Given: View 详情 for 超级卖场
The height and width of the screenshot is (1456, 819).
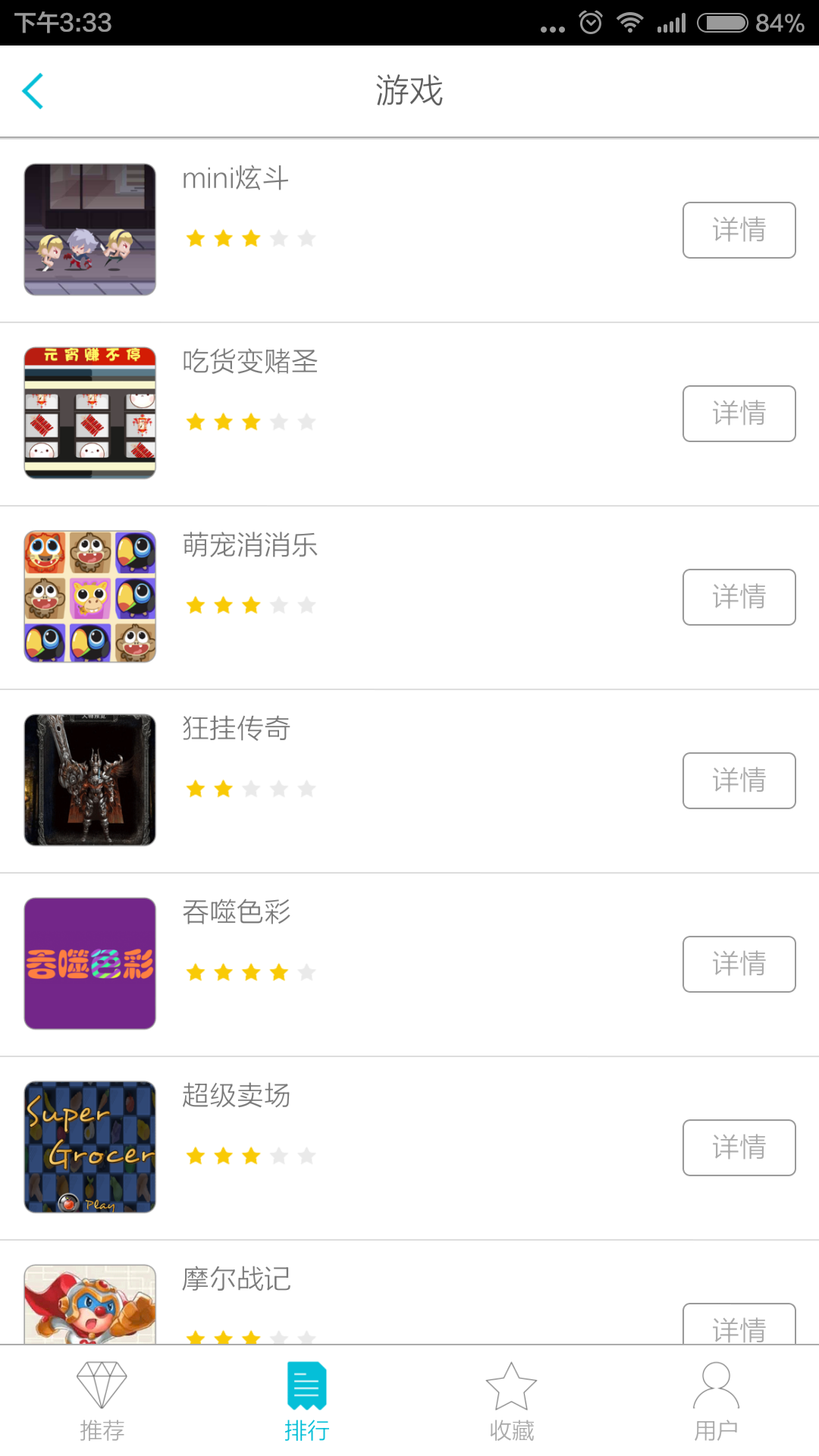Looking at the screenshot, I should 739,1147.
